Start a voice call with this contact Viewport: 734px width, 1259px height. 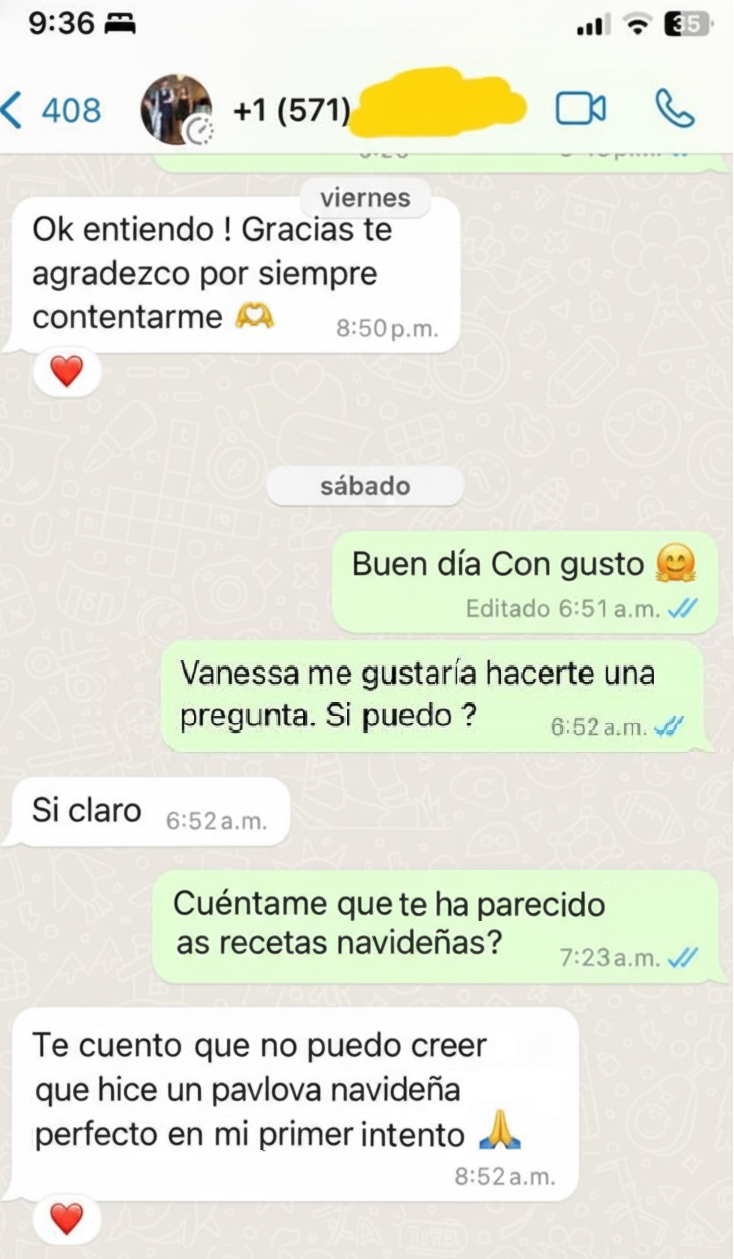coord(674,109)
